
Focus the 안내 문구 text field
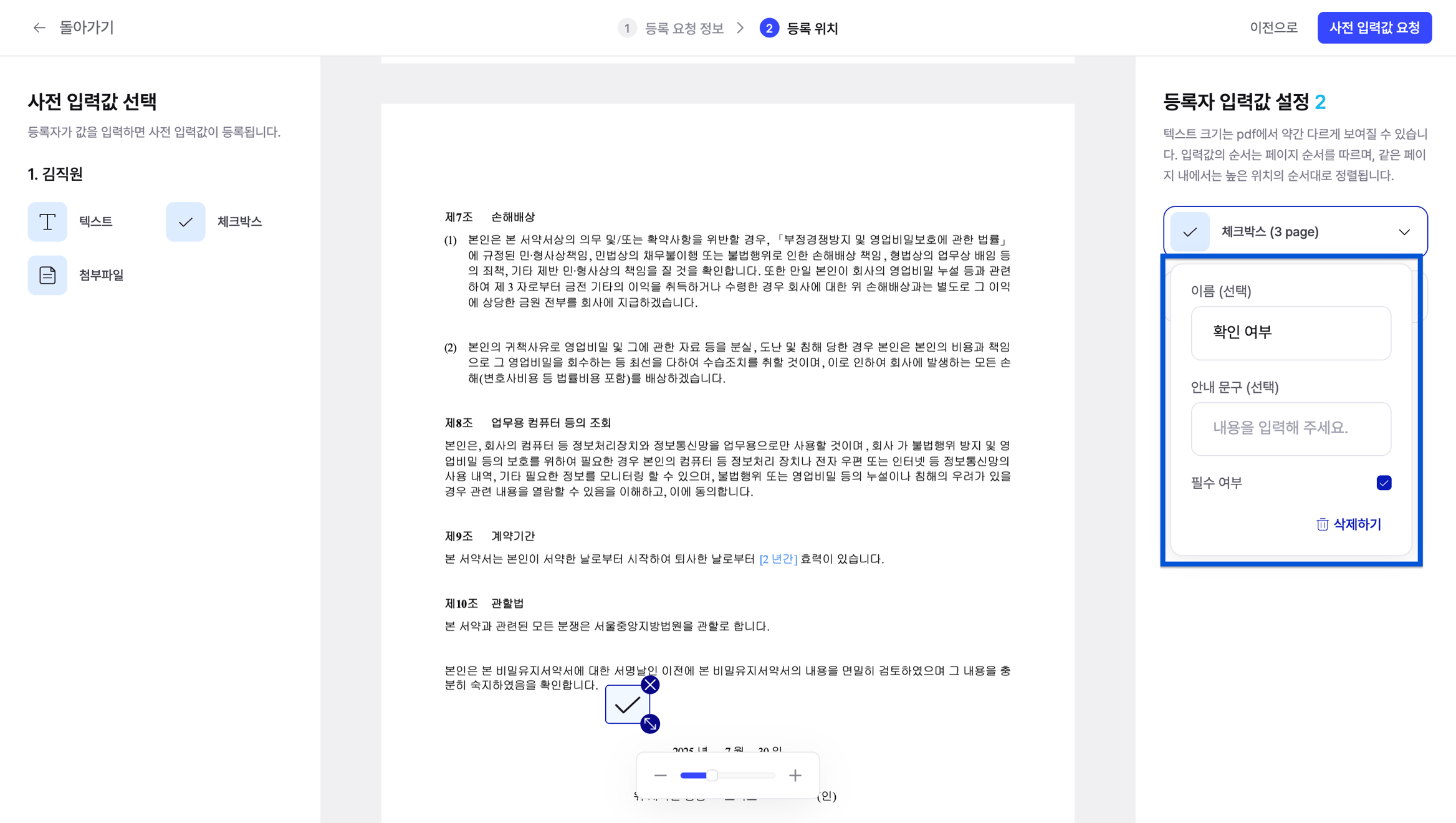(1290, 428)
